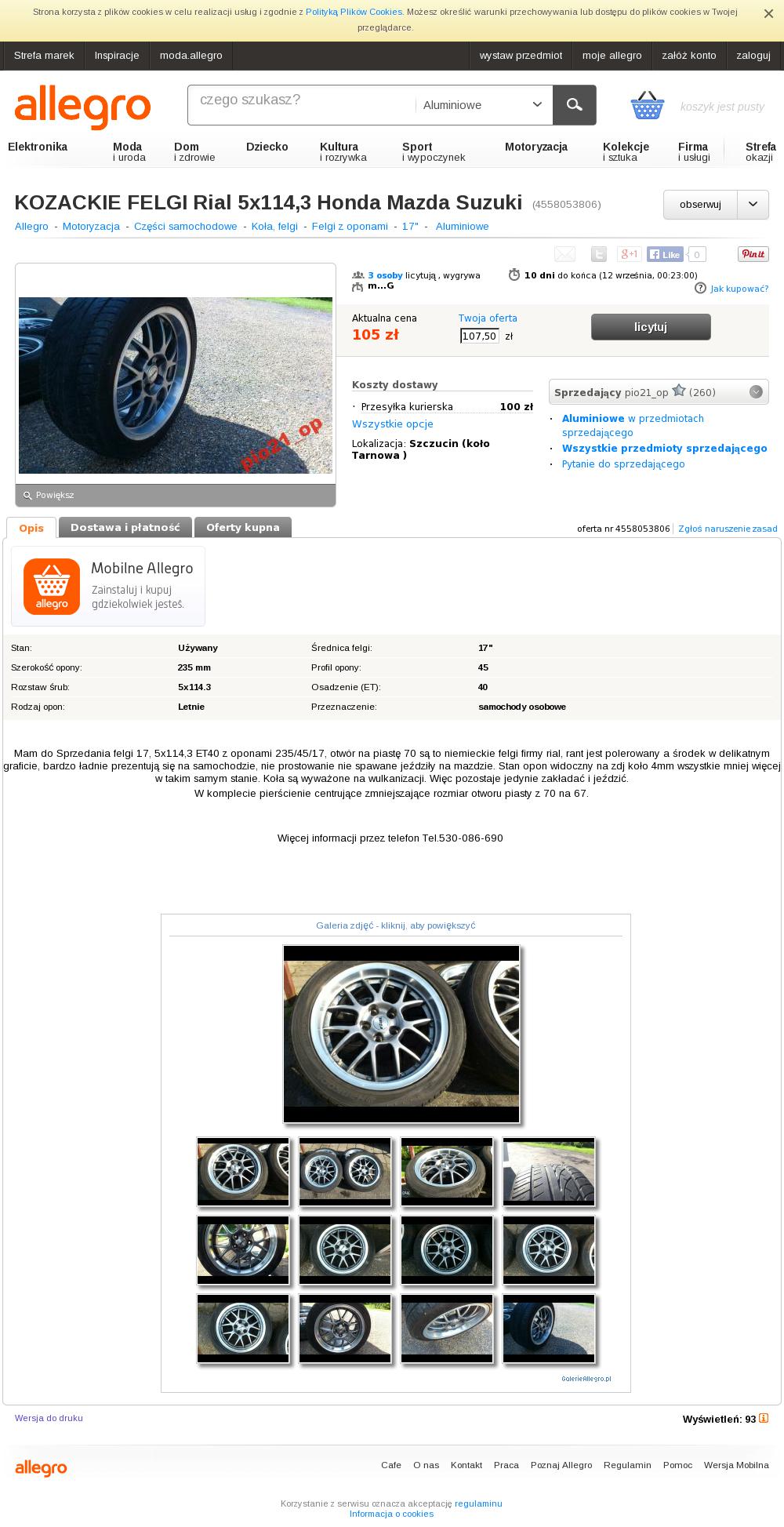Select the Motoryzacja category
The height and width of the screenshot is (1527, 784).
pyautogui.click(x=536, y=147)
